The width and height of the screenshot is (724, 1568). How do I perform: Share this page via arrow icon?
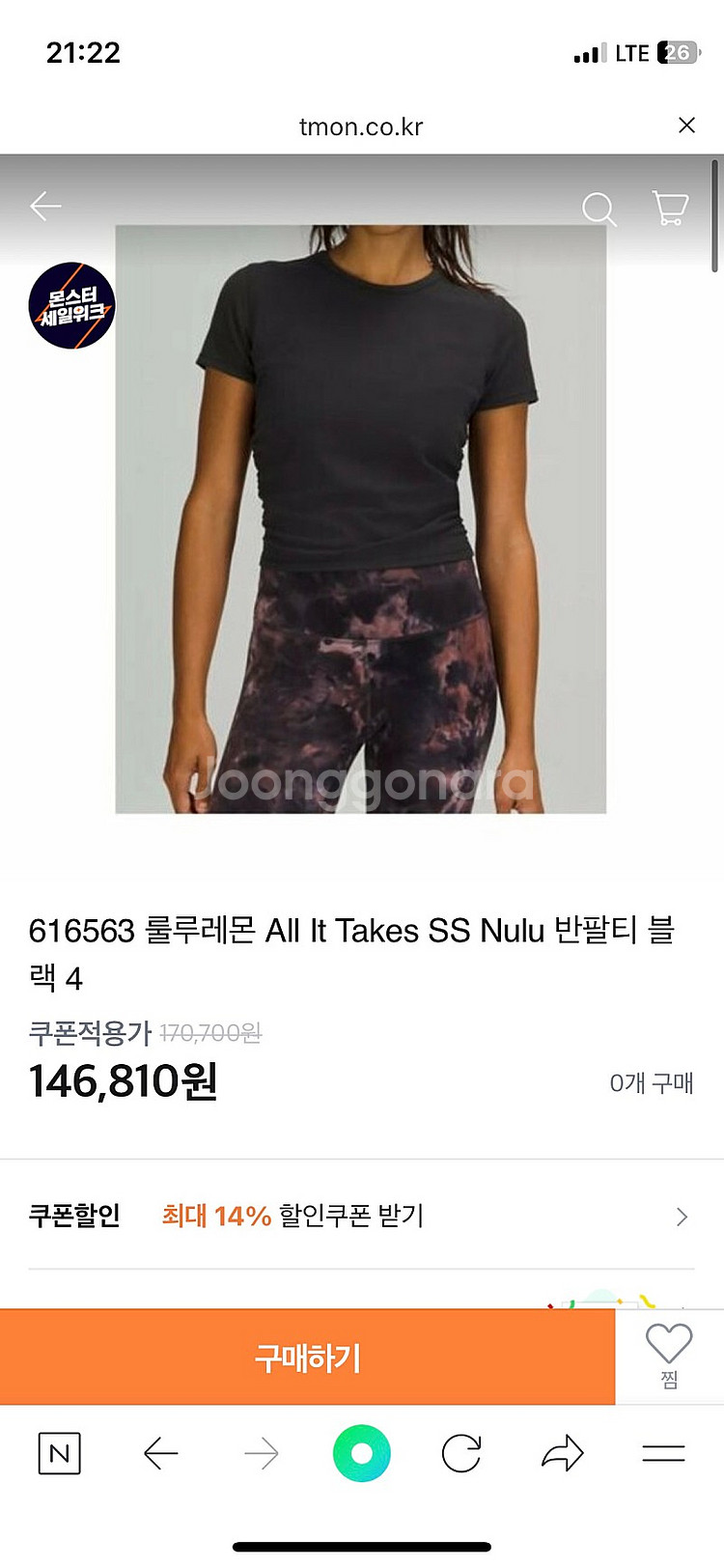[x=563, y=1453]
